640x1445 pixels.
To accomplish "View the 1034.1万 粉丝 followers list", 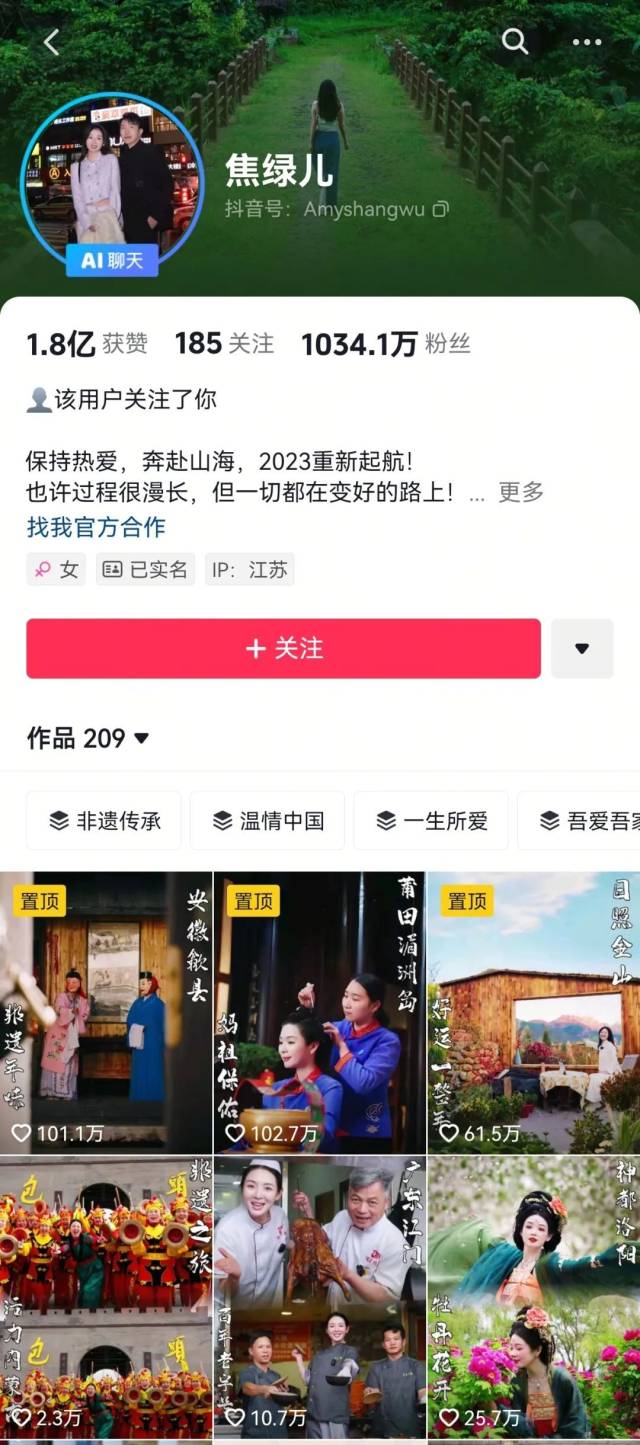I will tap(385, 344).
